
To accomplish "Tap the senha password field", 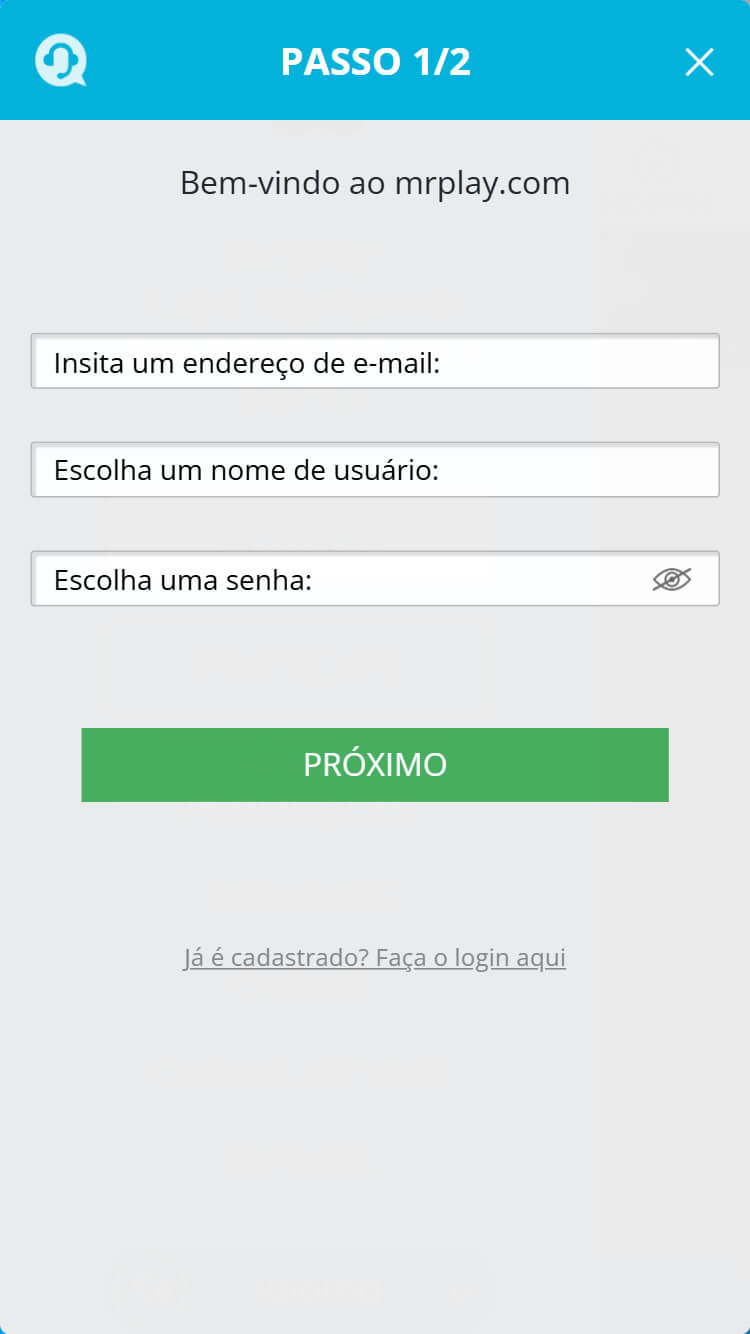I will point(375,579).
